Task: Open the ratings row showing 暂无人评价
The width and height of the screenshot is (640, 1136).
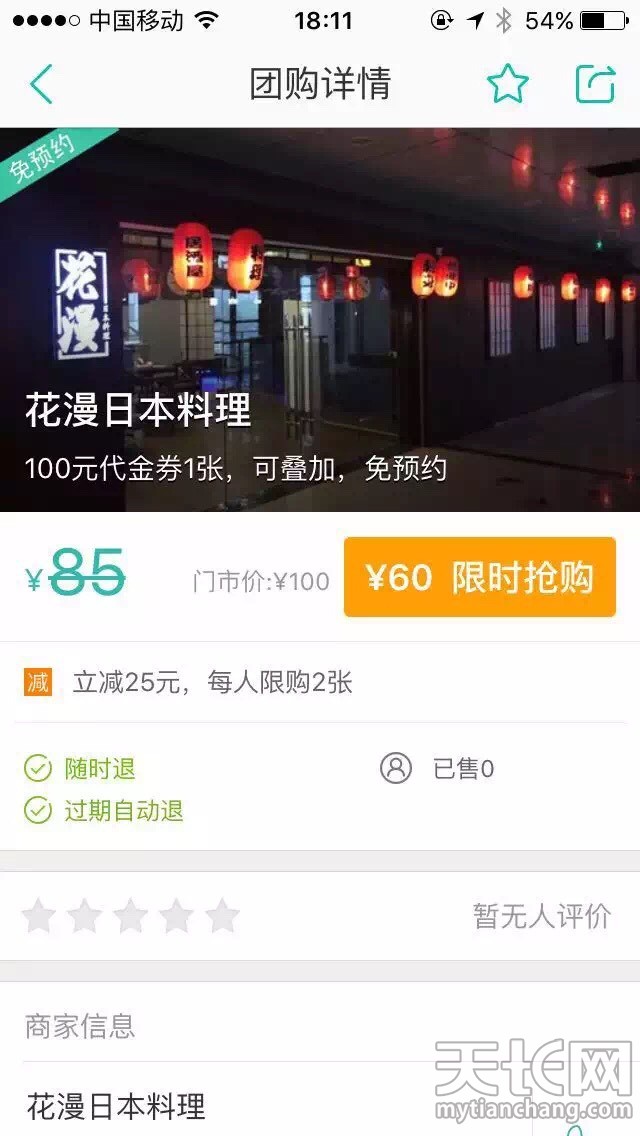Action: click(x=320, y=915)
